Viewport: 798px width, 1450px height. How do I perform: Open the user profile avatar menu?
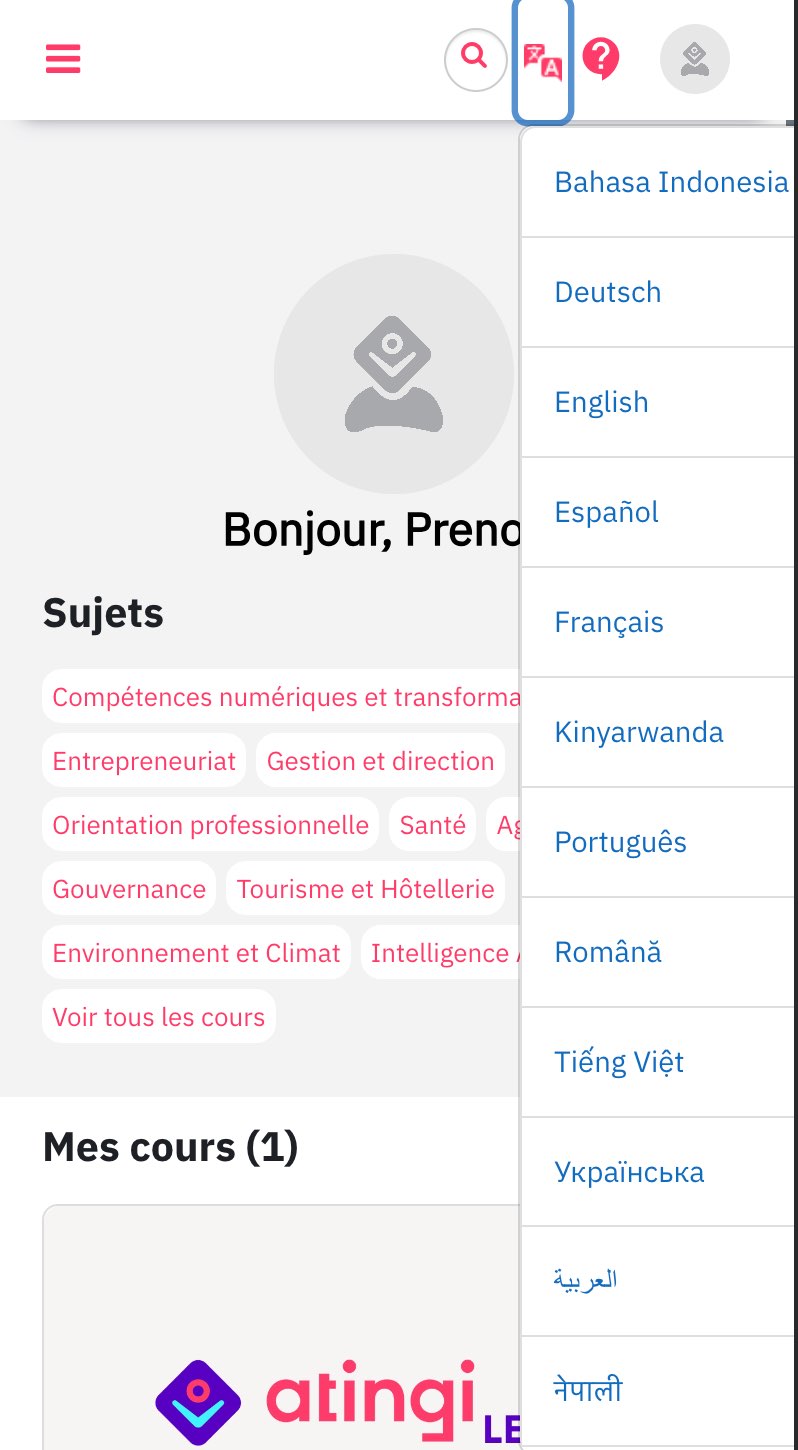(695, 59)
